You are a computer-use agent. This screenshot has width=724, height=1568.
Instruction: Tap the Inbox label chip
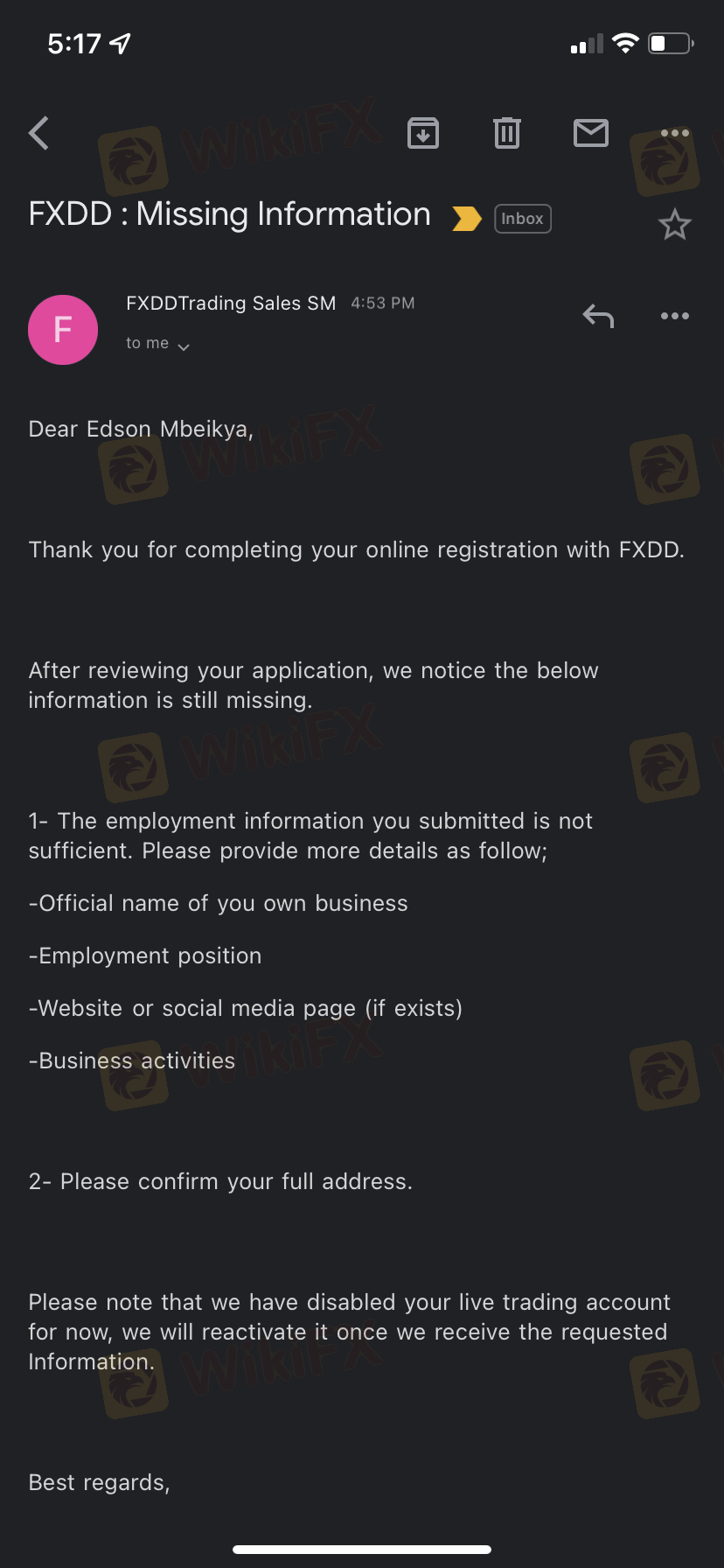click(x=522, y=219)
